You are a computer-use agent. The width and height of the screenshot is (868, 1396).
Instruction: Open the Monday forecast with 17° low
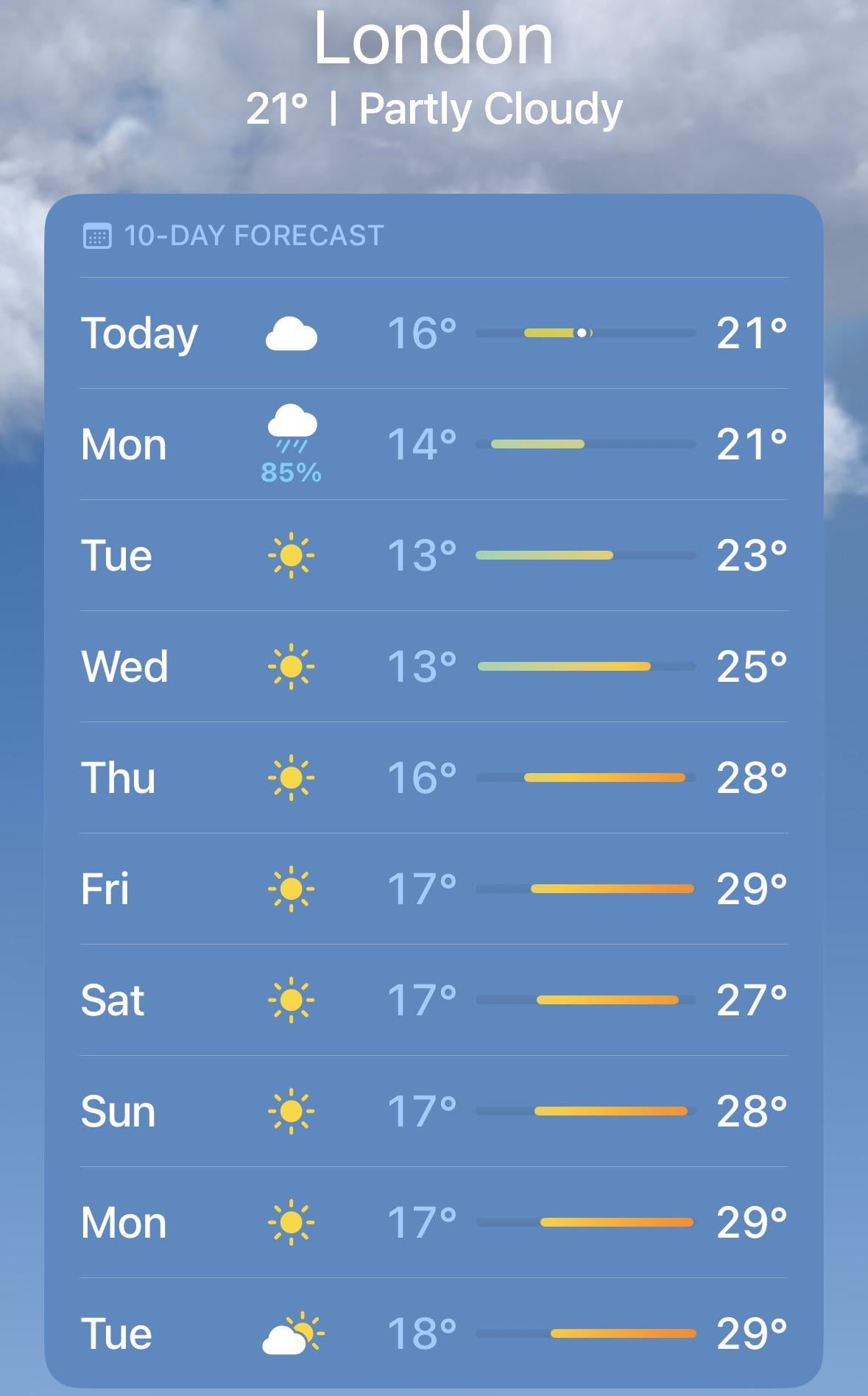(x=434, y=1222)
